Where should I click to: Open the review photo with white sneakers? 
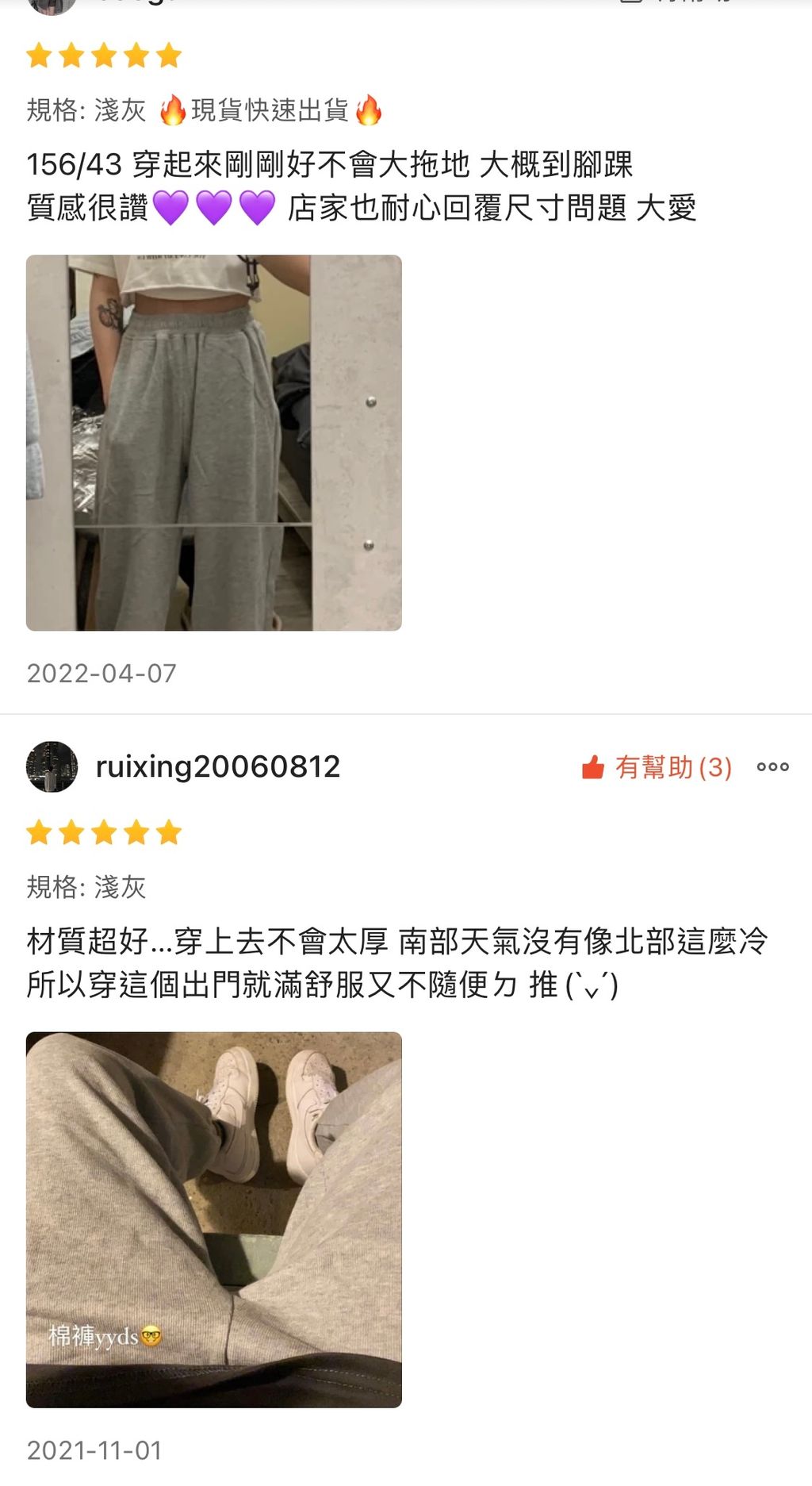click(214, 1220)
